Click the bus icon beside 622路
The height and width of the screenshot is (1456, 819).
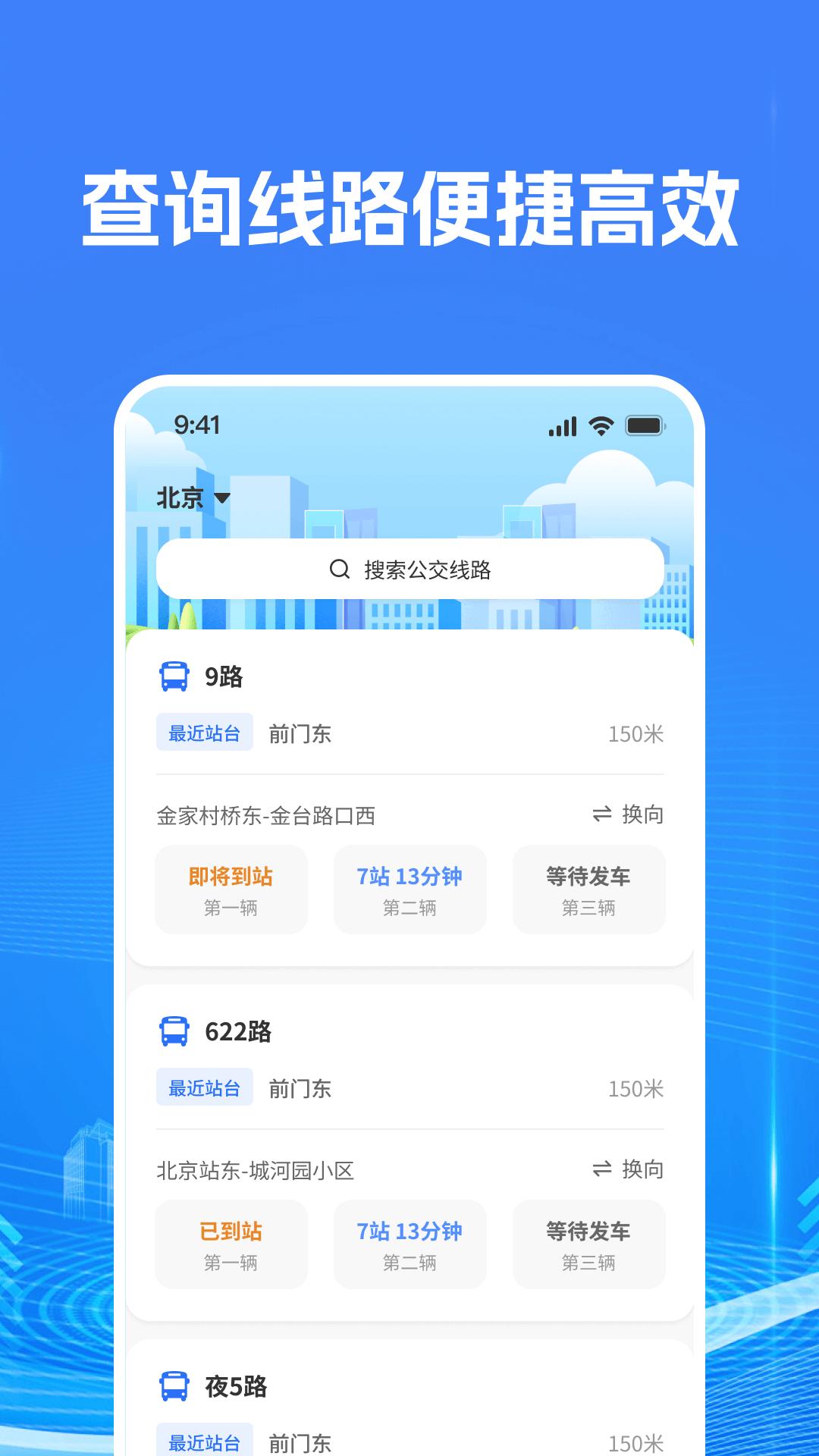tap(175, 1031)
